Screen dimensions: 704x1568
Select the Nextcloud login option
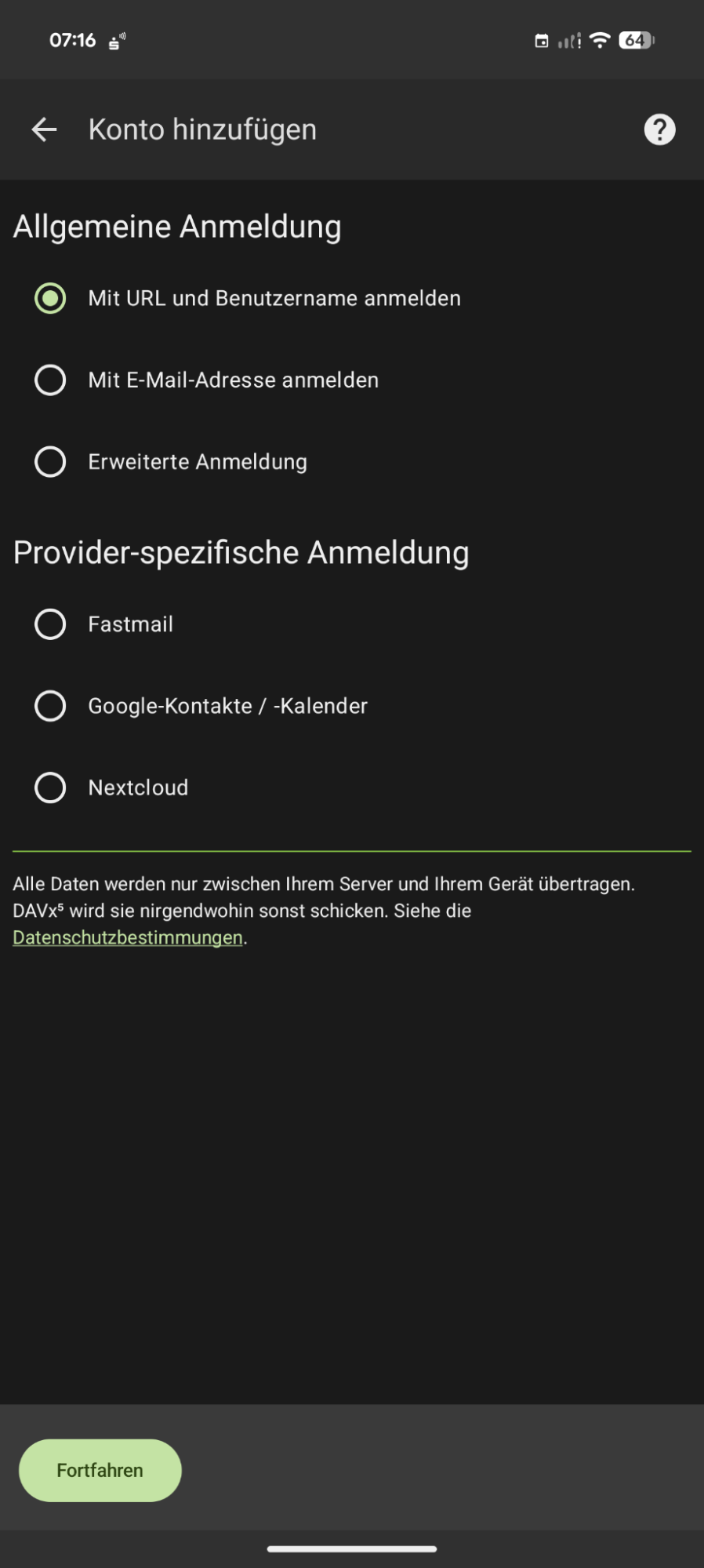(x=50, y=788)
